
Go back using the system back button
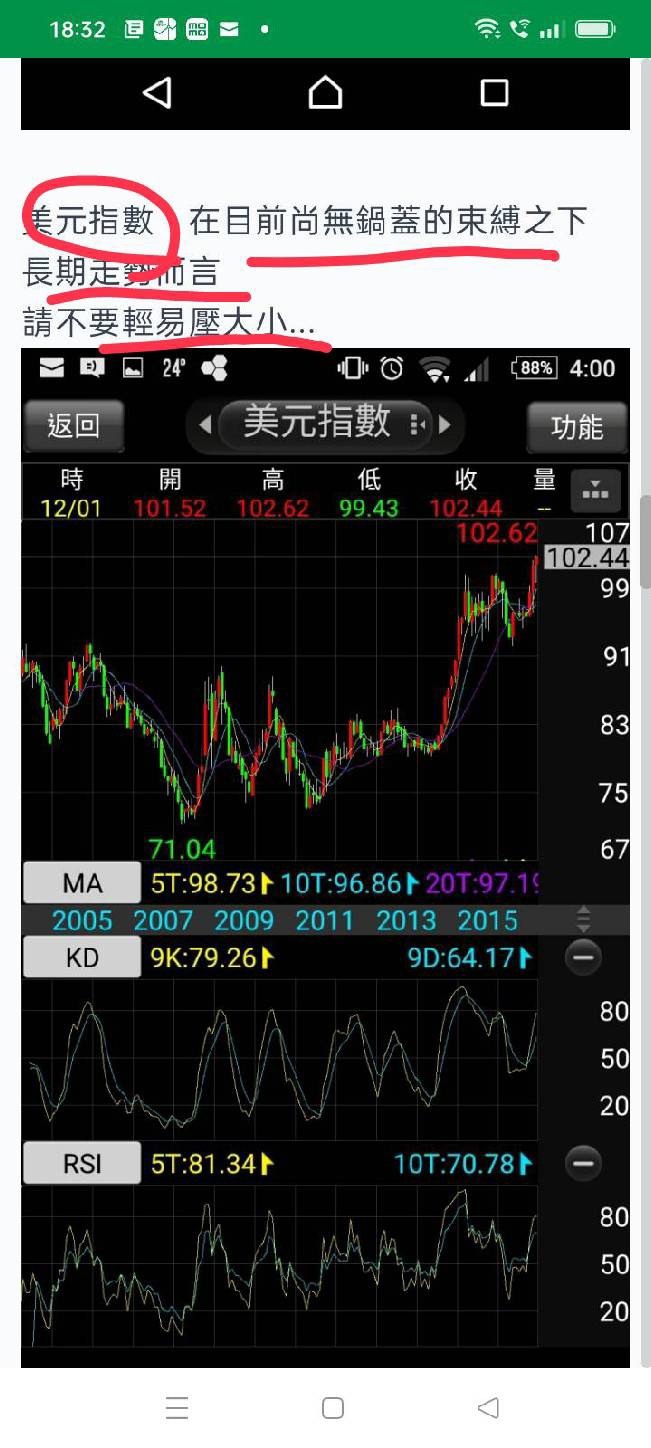(488, 1408)
